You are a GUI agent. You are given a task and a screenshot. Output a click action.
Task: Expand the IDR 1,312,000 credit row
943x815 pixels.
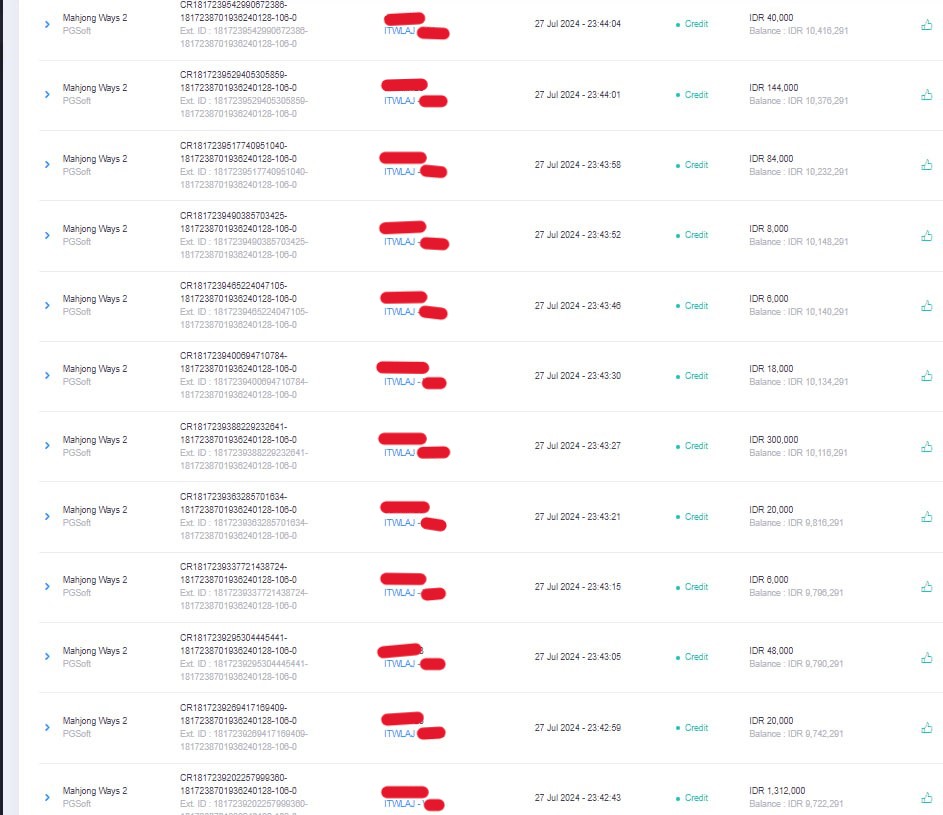click(47, 798)
